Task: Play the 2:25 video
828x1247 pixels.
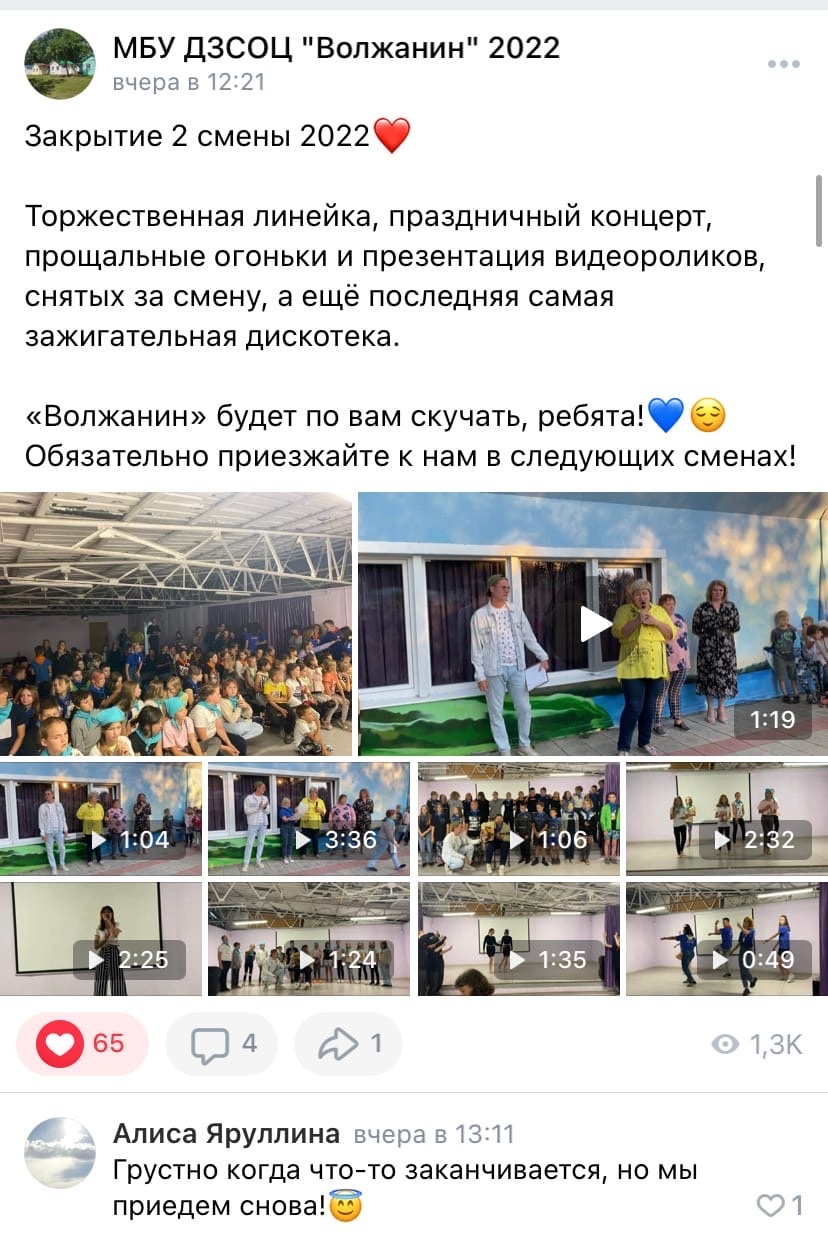Action: click(x=101, y=939)
